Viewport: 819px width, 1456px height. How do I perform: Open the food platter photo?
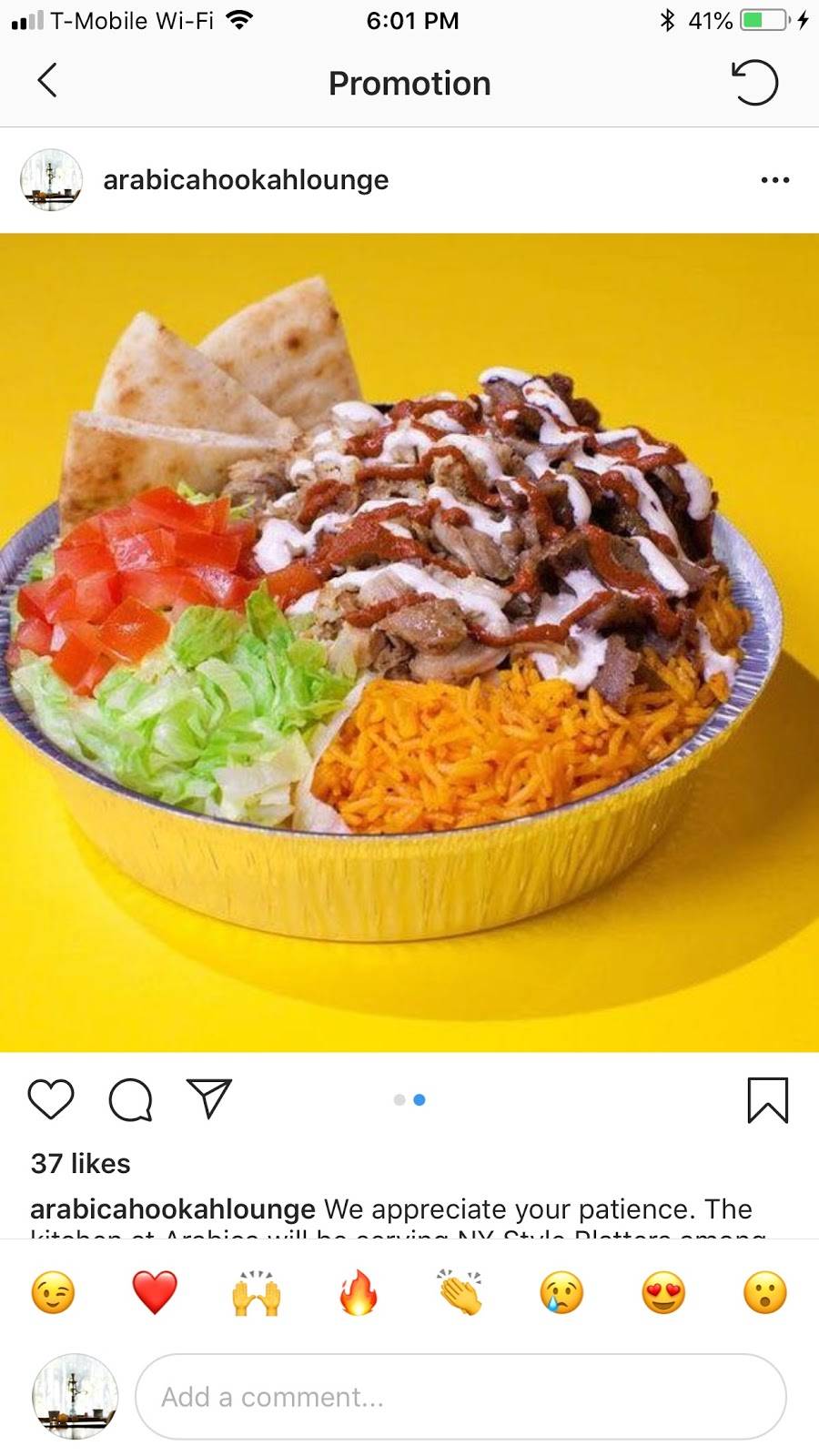[409, 642]
